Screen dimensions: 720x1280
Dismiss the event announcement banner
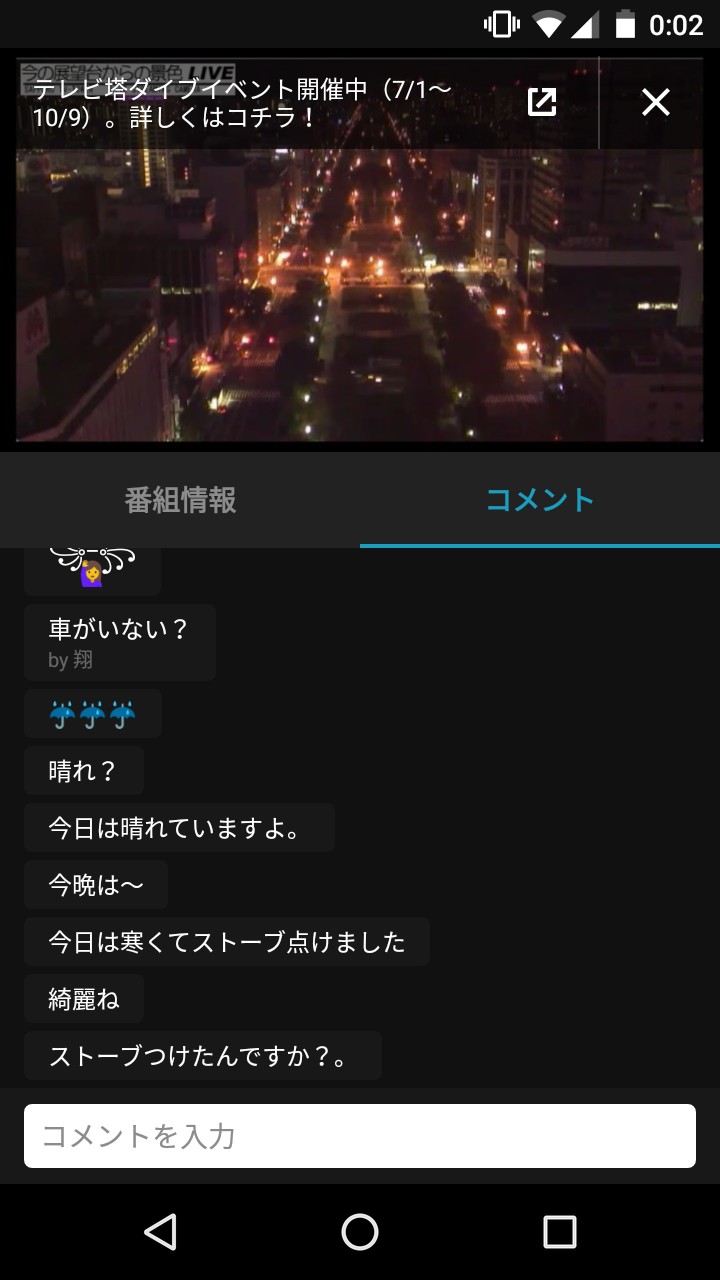tap(656, 102)
